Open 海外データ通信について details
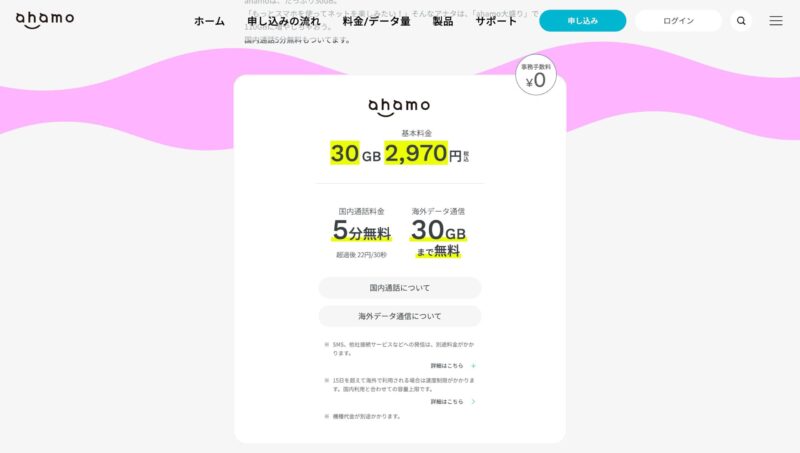 point(399,316)
